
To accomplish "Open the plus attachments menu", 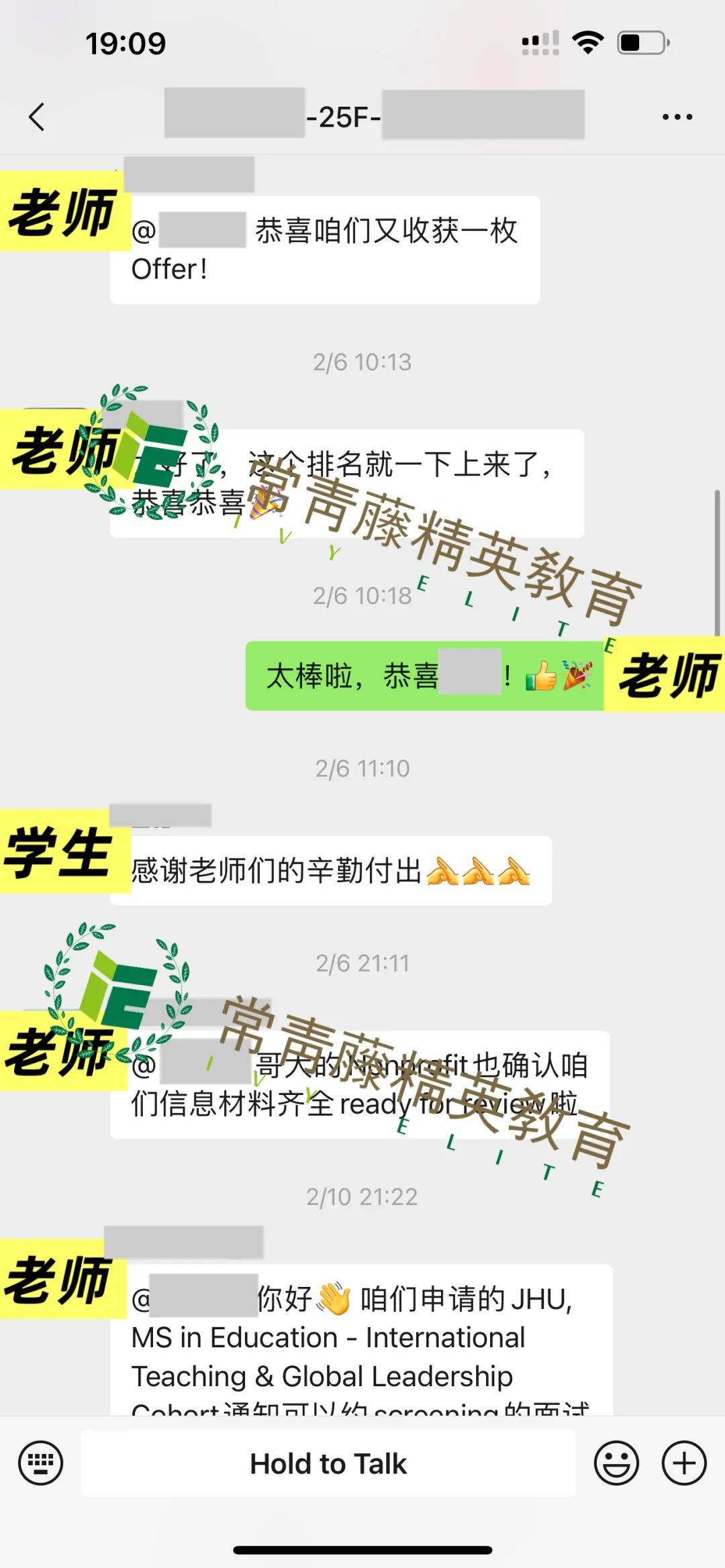I will point(684,1463).
